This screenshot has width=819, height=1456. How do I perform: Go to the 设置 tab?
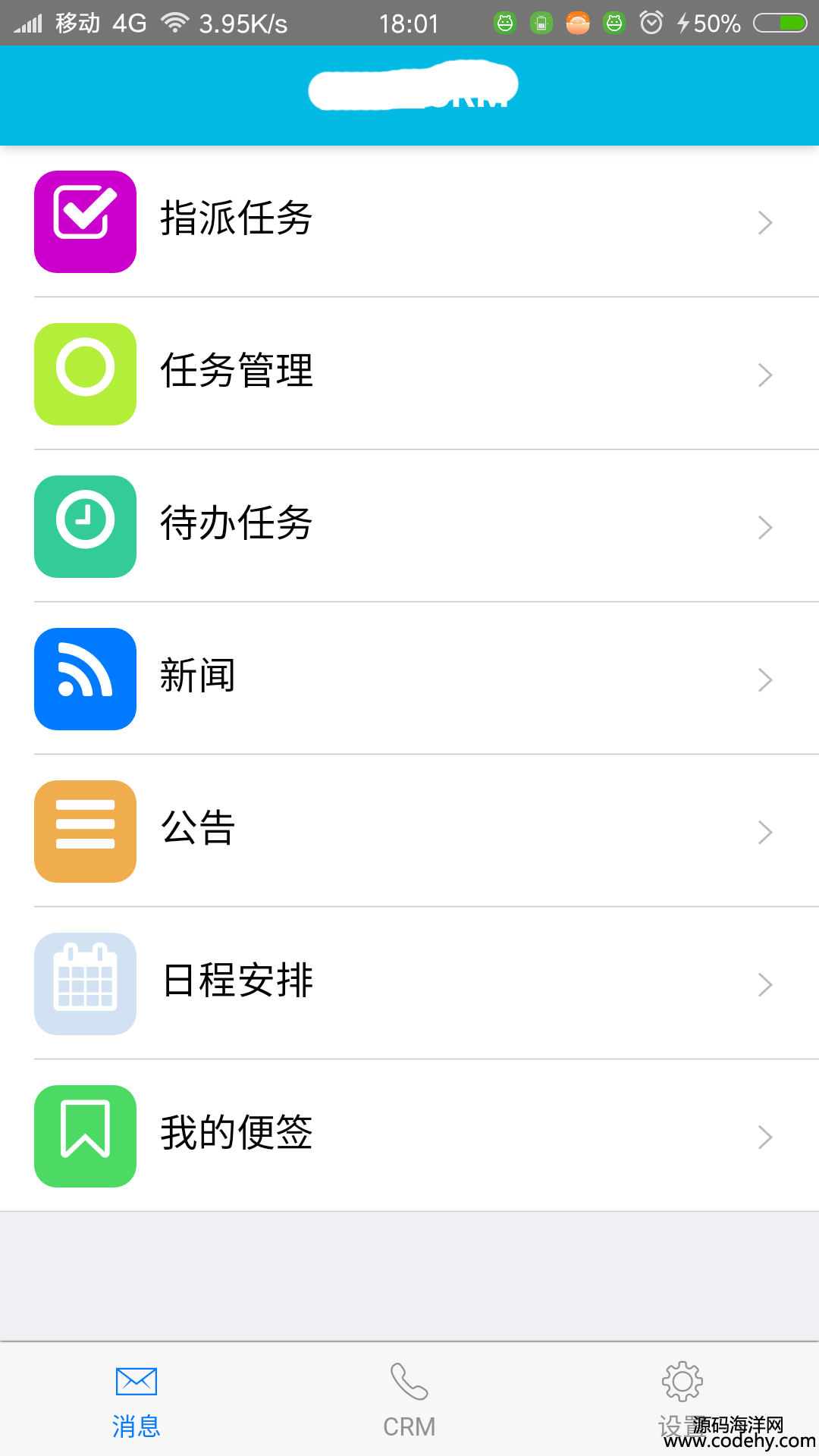pyautogui.click(x=682, y=1401)
